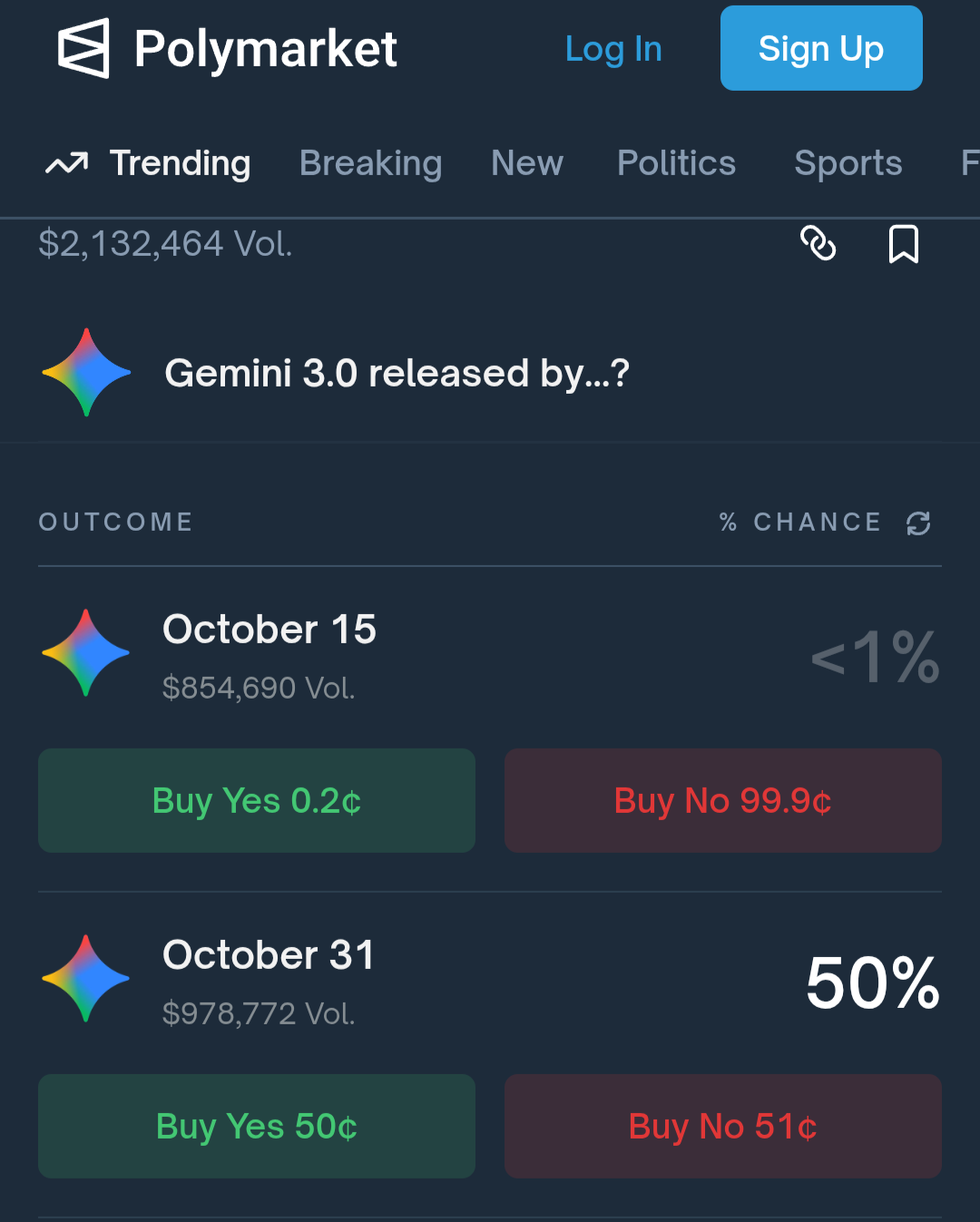Buy Yes at 0.2¢ for October 15
This screenshot has height=1222, width=980.
(257, 800)
